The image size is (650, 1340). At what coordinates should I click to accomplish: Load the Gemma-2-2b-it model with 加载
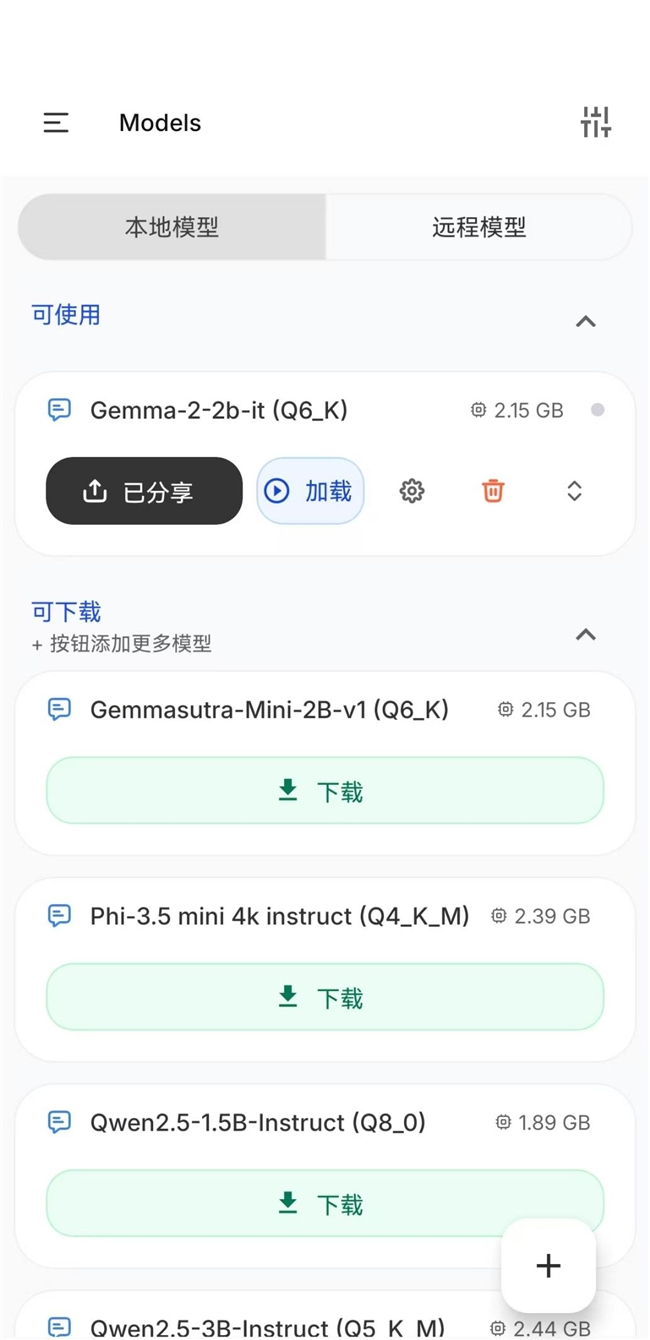[310, 491]
